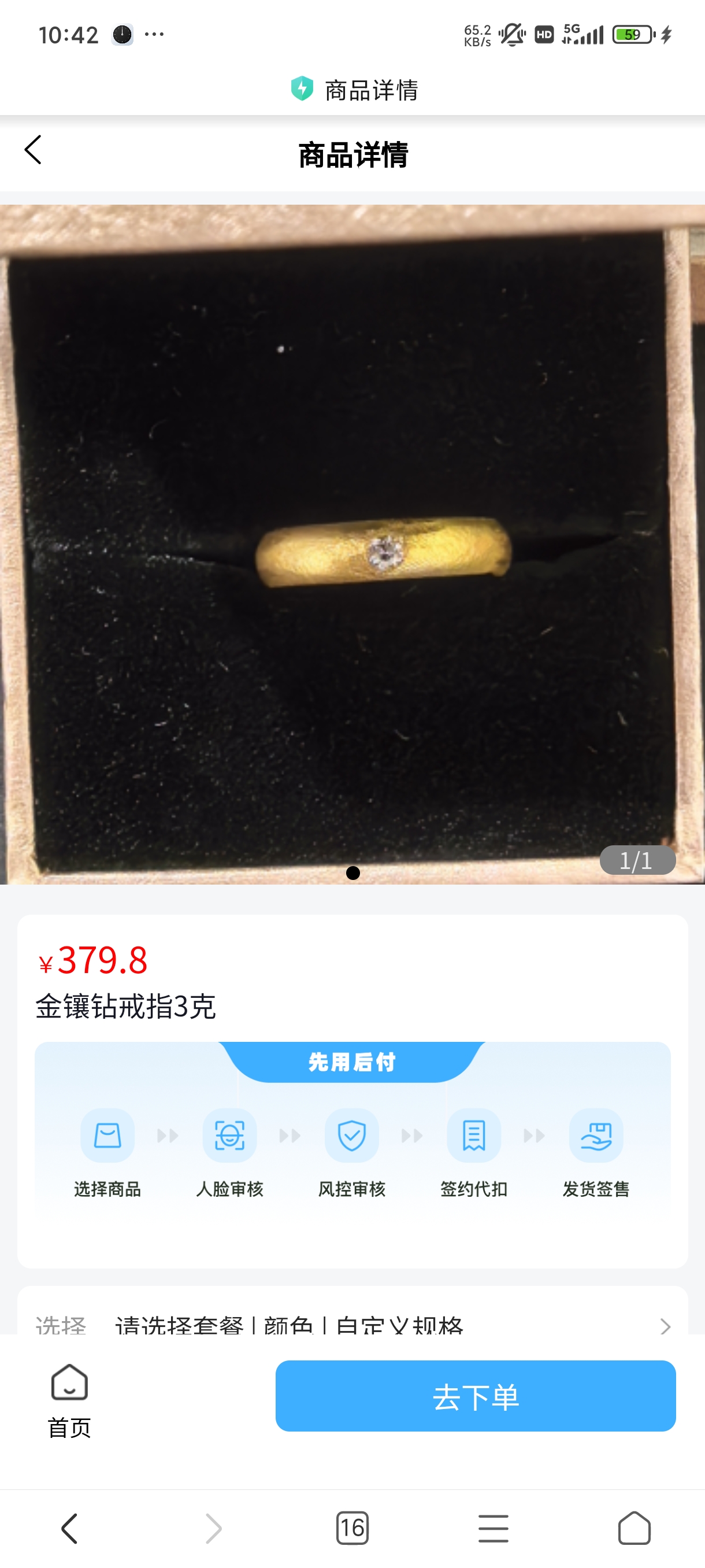705x1568 pixels.
Task: Tap the 去下单 button
Action: (475, 1396)
